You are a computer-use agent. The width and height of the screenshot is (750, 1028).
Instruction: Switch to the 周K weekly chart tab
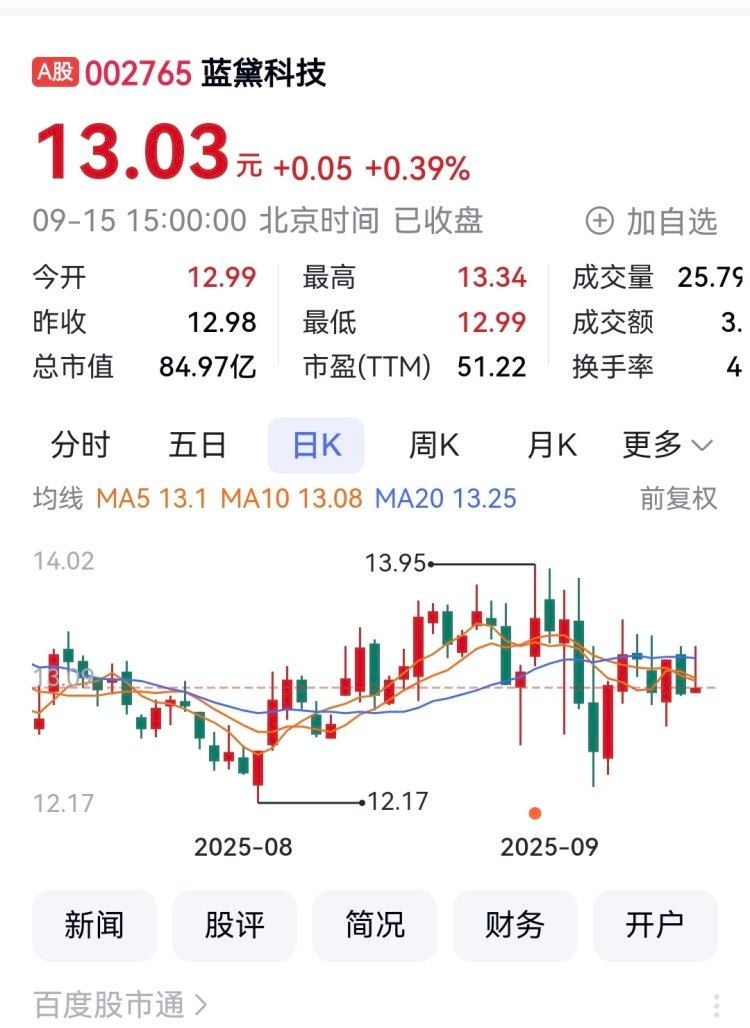tap(434, 445)
